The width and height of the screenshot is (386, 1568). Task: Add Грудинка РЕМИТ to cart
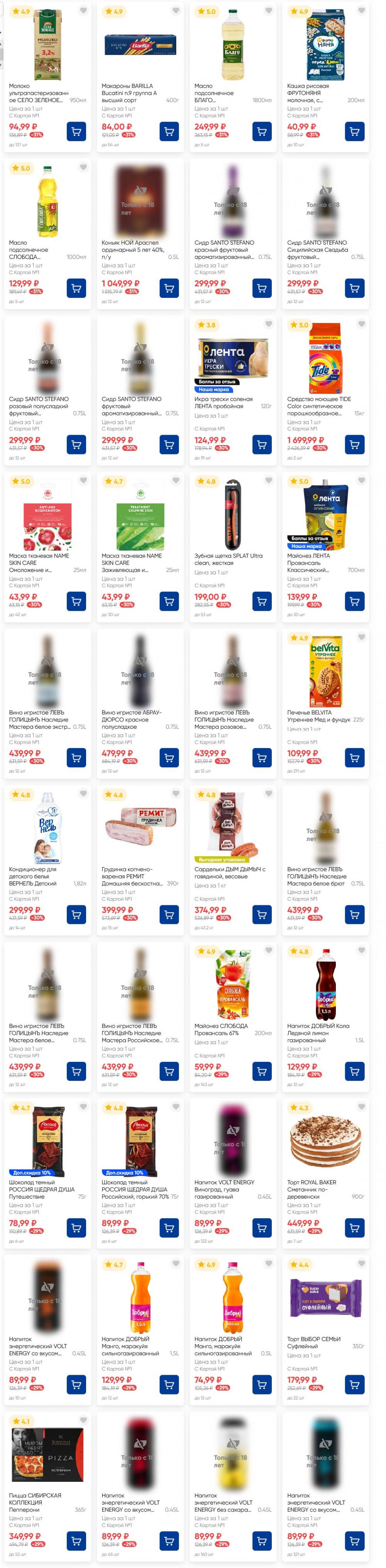[169, 914]
